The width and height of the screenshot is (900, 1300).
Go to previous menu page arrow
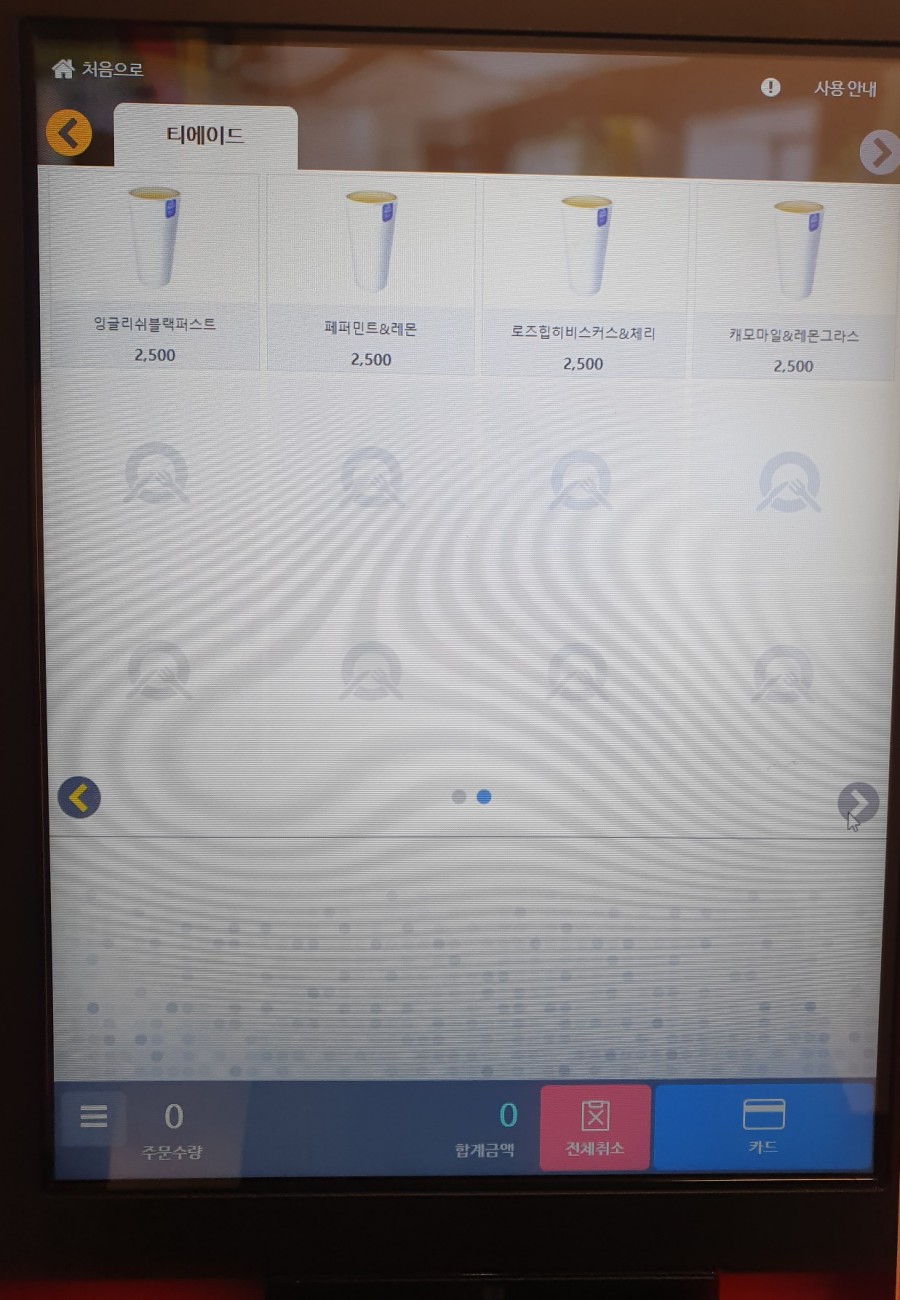79,797
